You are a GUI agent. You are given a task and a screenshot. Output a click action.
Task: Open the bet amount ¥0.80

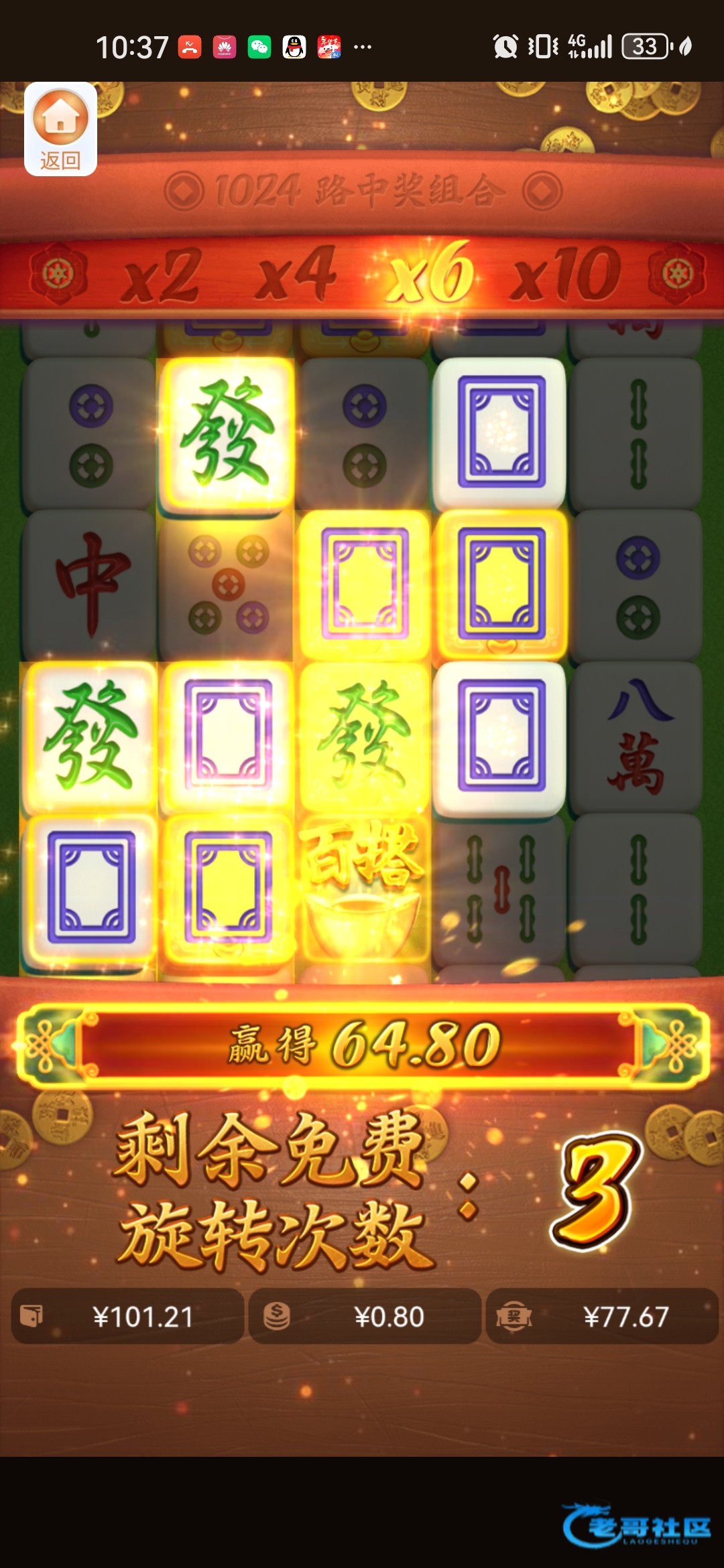[x=365, y=1317]
